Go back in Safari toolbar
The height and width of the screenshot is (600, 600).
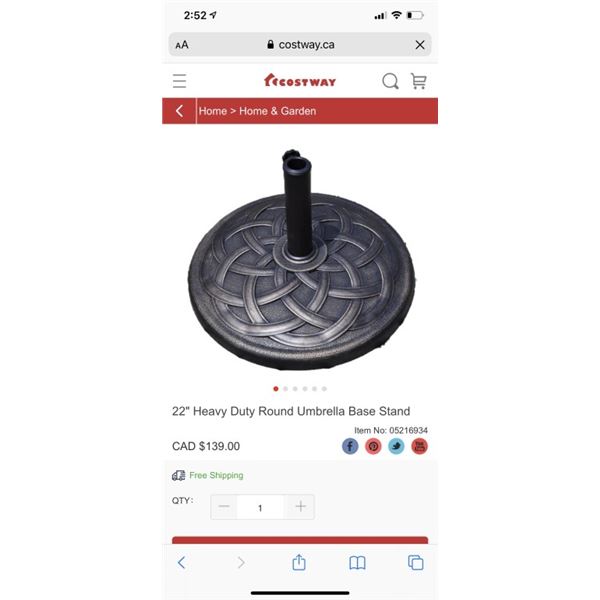pos(181,563)
